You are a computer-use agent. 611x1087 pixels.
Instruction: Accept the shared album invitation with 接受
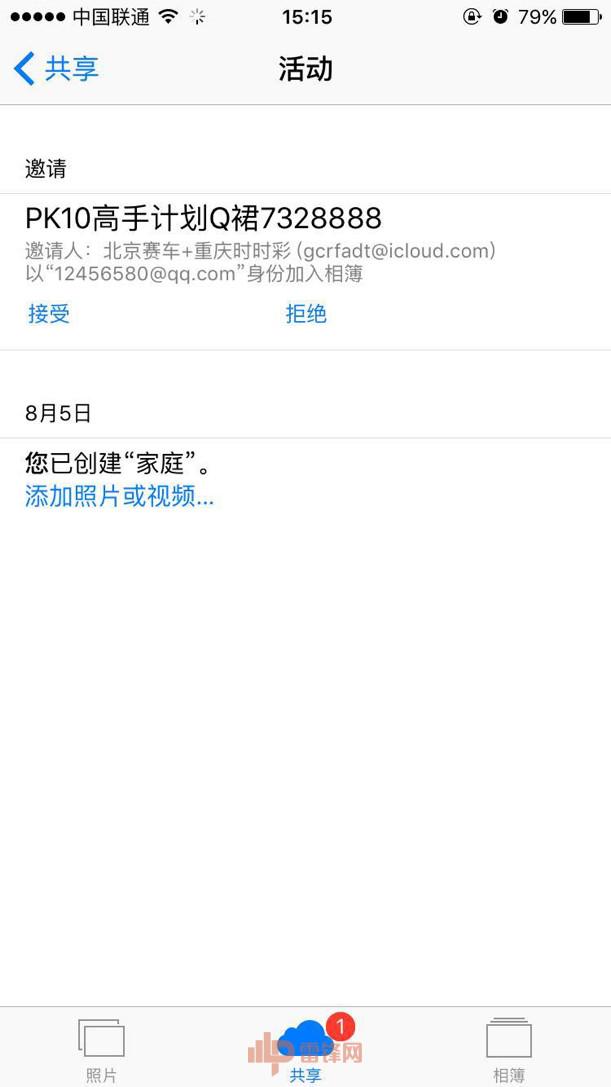[x=49, y=314]
